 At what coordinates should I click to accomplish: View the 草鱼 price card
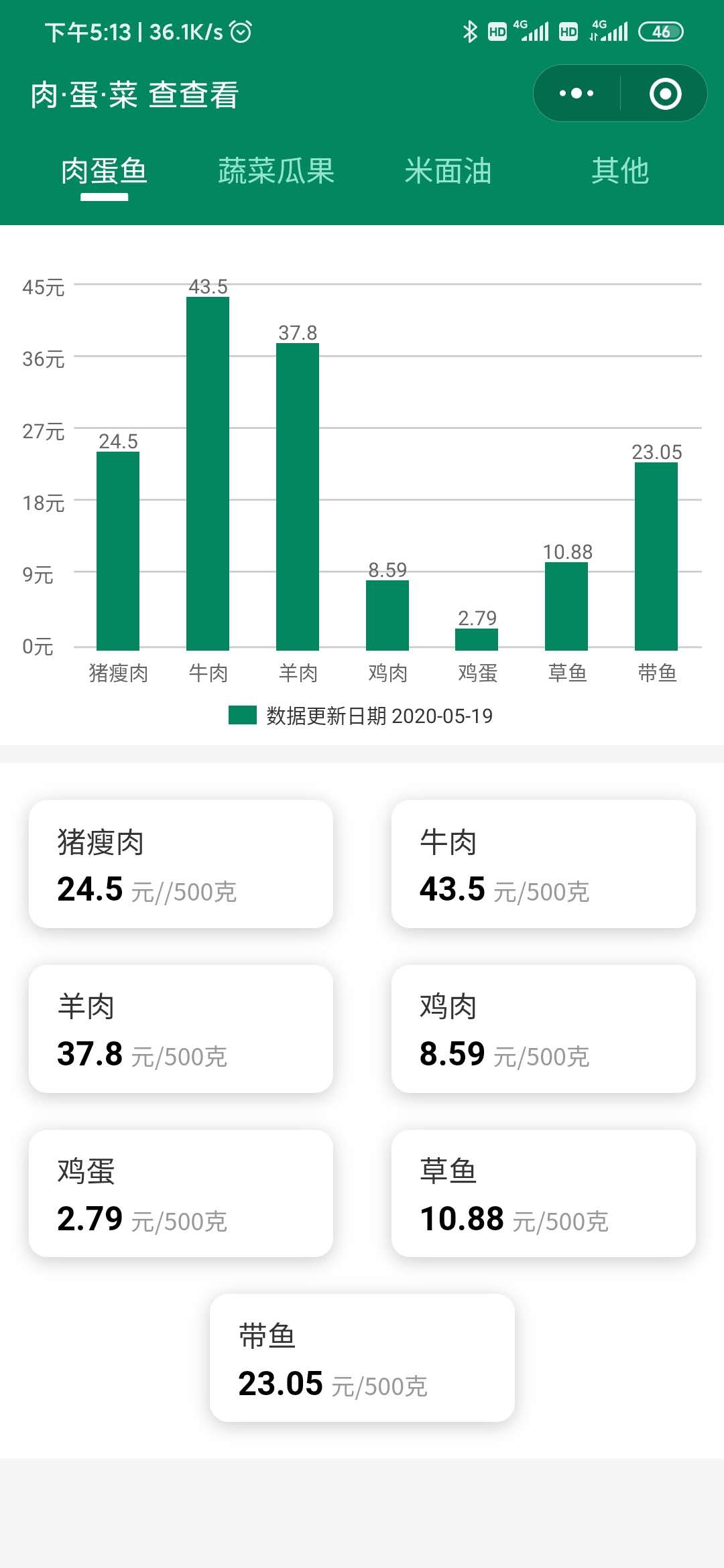[544, 1193]
